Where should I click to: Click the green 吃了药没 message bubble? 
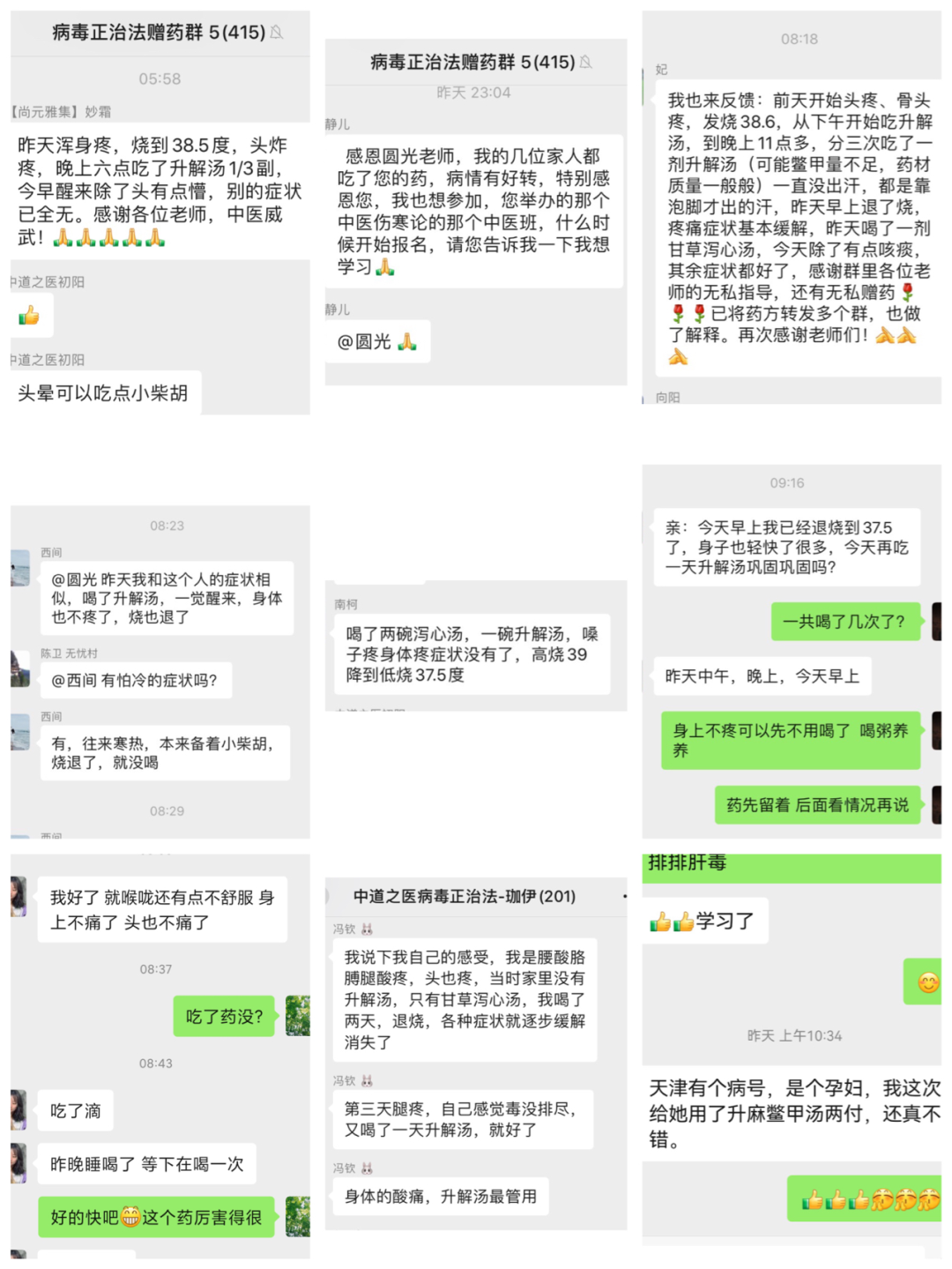point(223,1017)
